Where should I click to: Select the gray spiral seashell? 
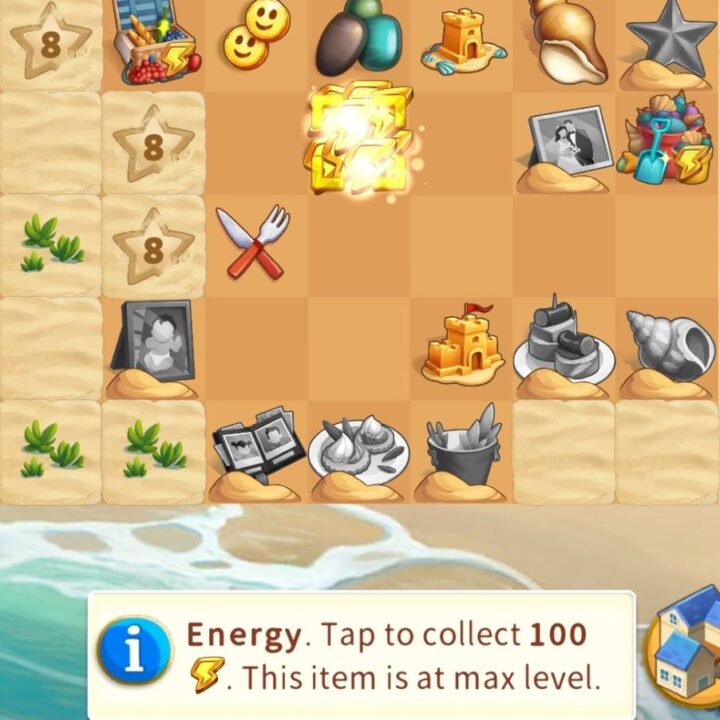coord(668,345)
